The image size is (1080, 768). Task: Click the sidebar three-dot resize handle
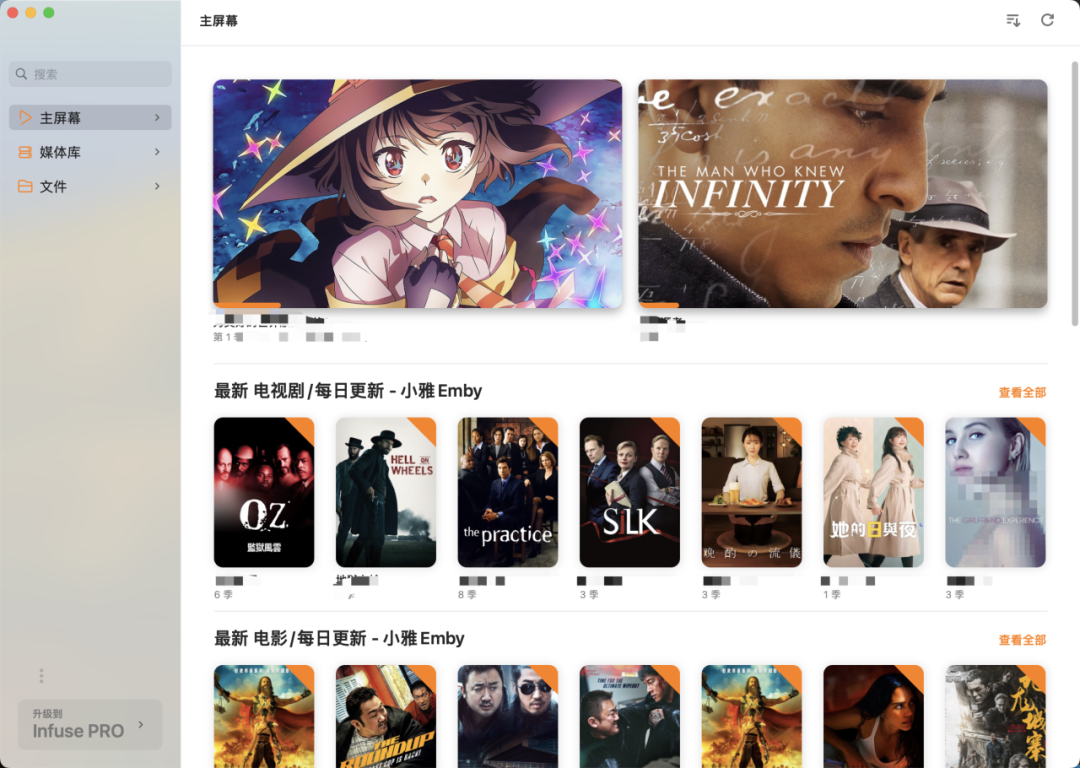click(41, 676)
